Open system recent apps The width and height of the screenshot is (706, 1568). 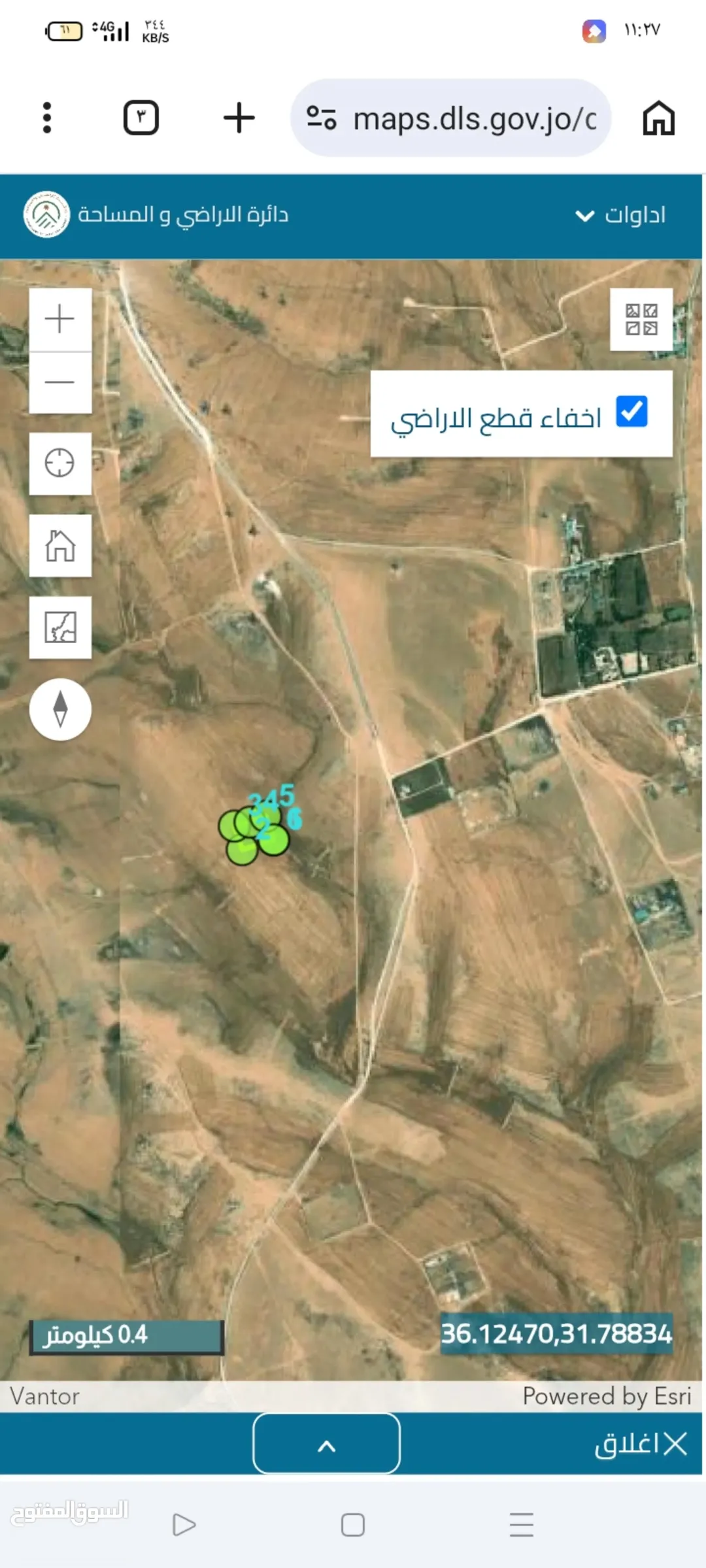522,1525
